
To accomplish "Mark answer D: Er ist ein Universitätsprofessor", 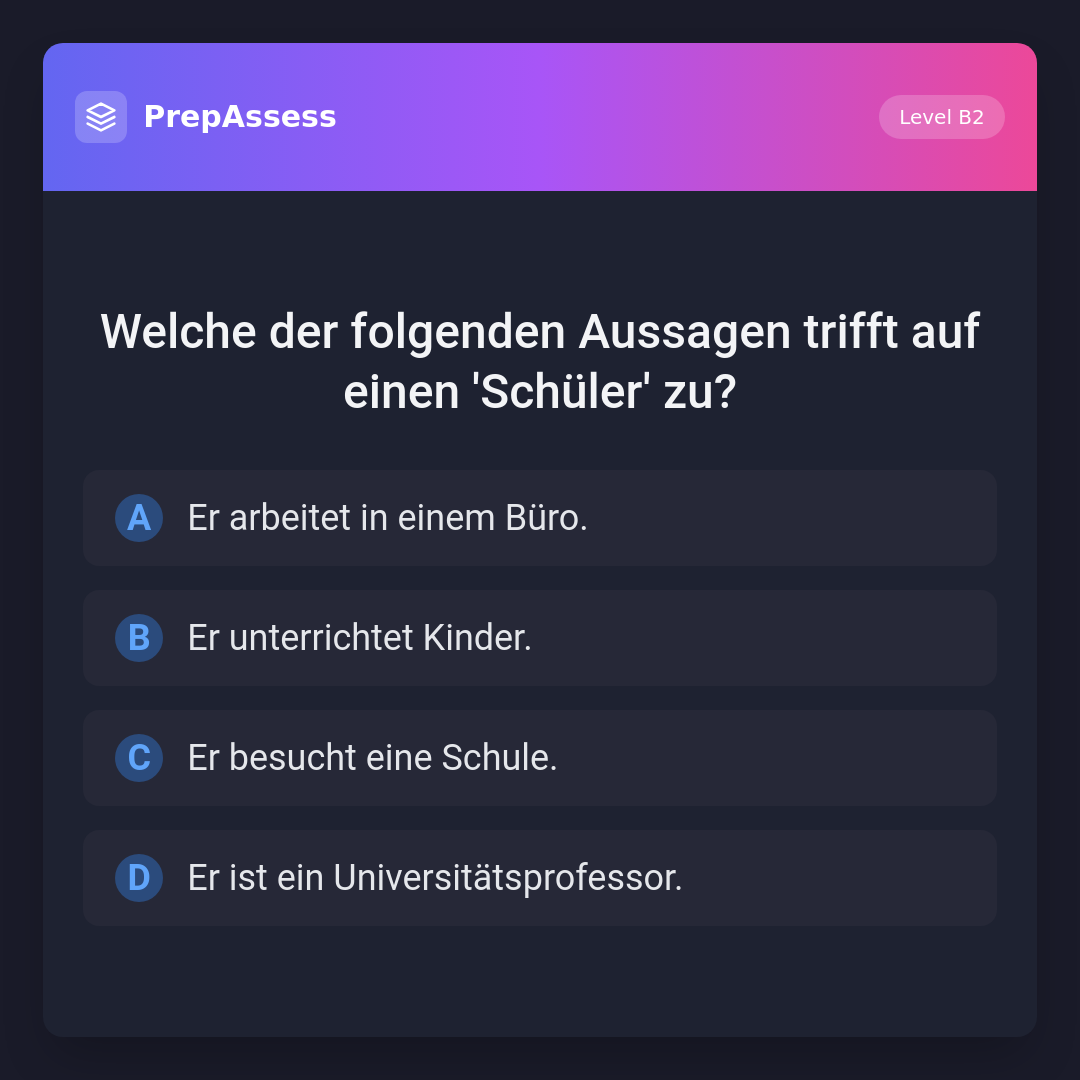I will point(540,878).
